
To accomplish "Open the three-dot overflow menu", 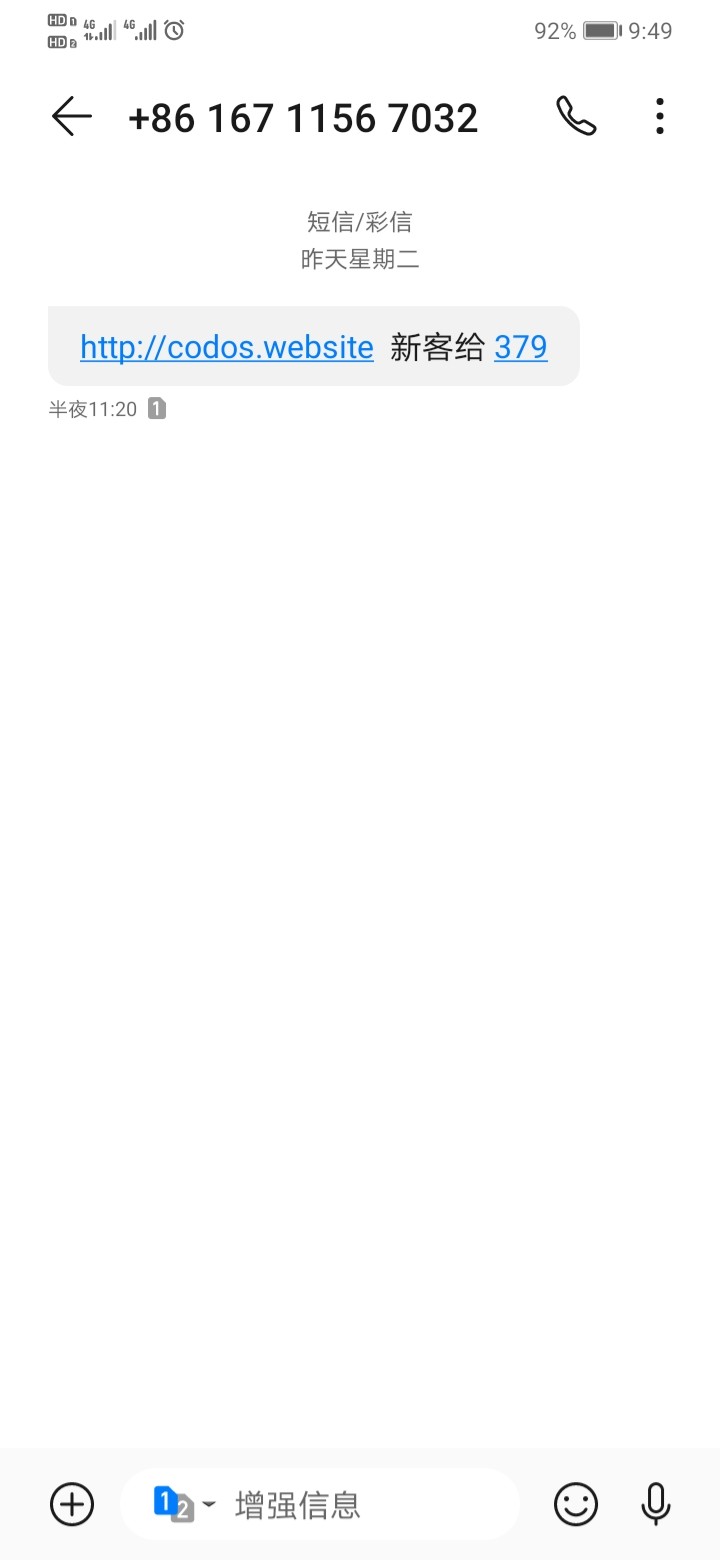I will coord(660,117).
